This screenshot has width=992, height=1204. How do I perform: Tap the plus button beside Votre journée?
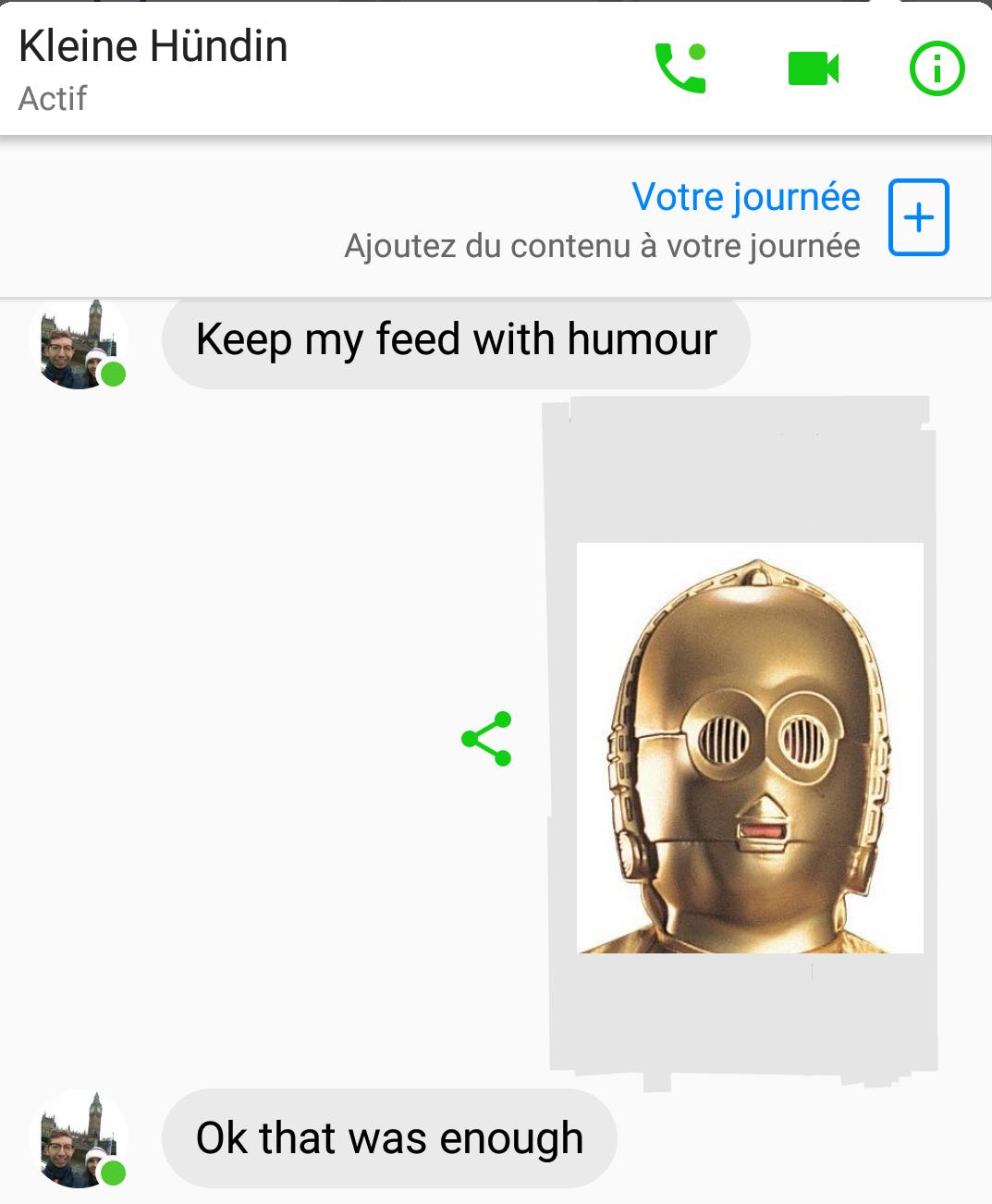(919, 217)
